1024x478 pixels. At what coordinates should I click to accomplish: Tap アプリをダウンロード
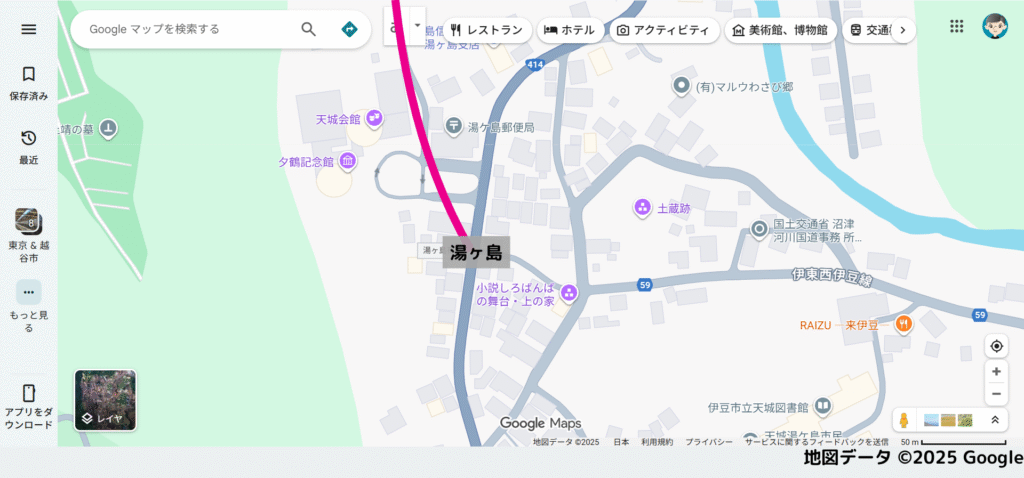point(28,406)
